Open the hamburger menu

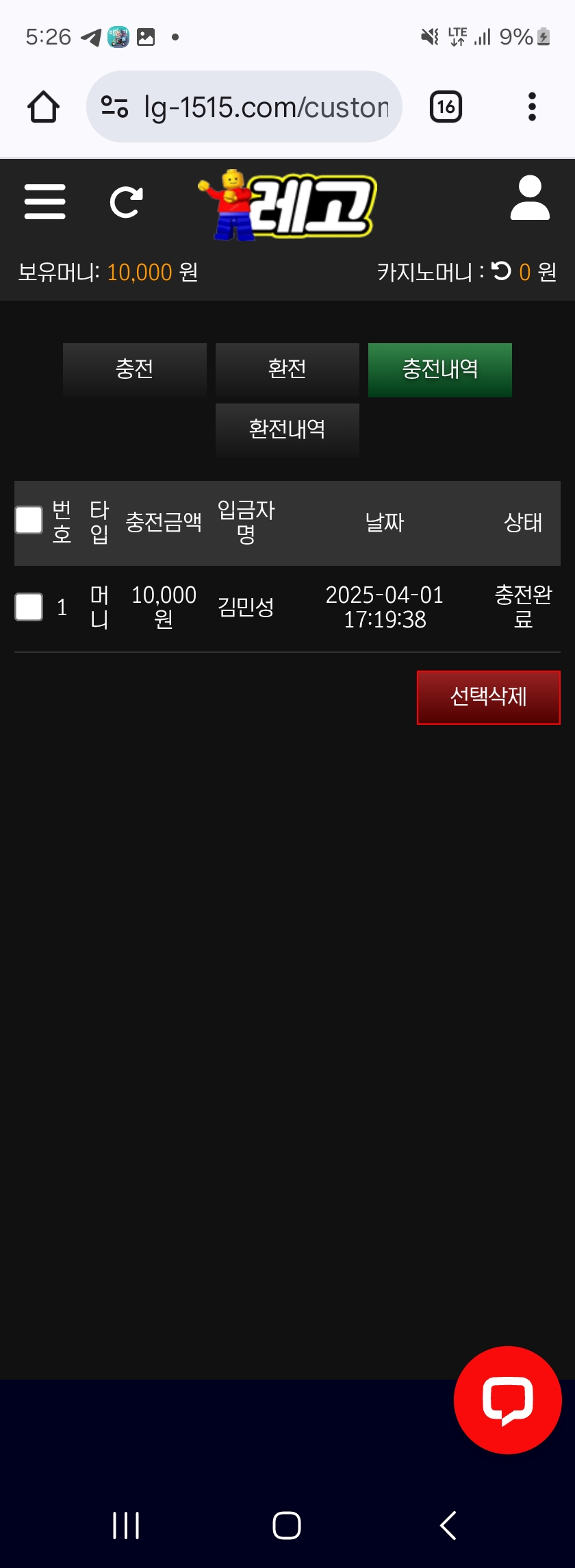[44, 201]
